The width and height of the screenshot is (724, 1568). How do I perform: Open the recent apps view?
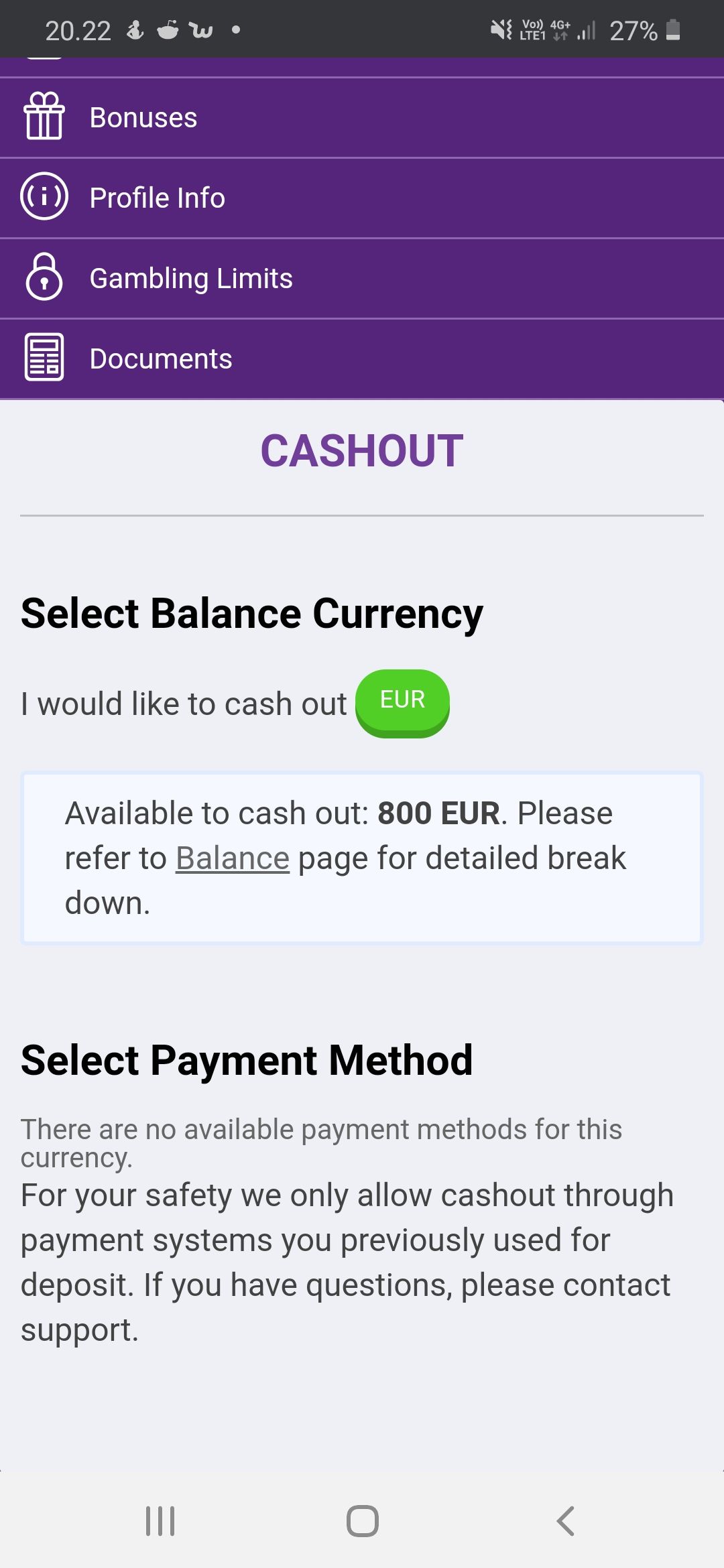160,1520
